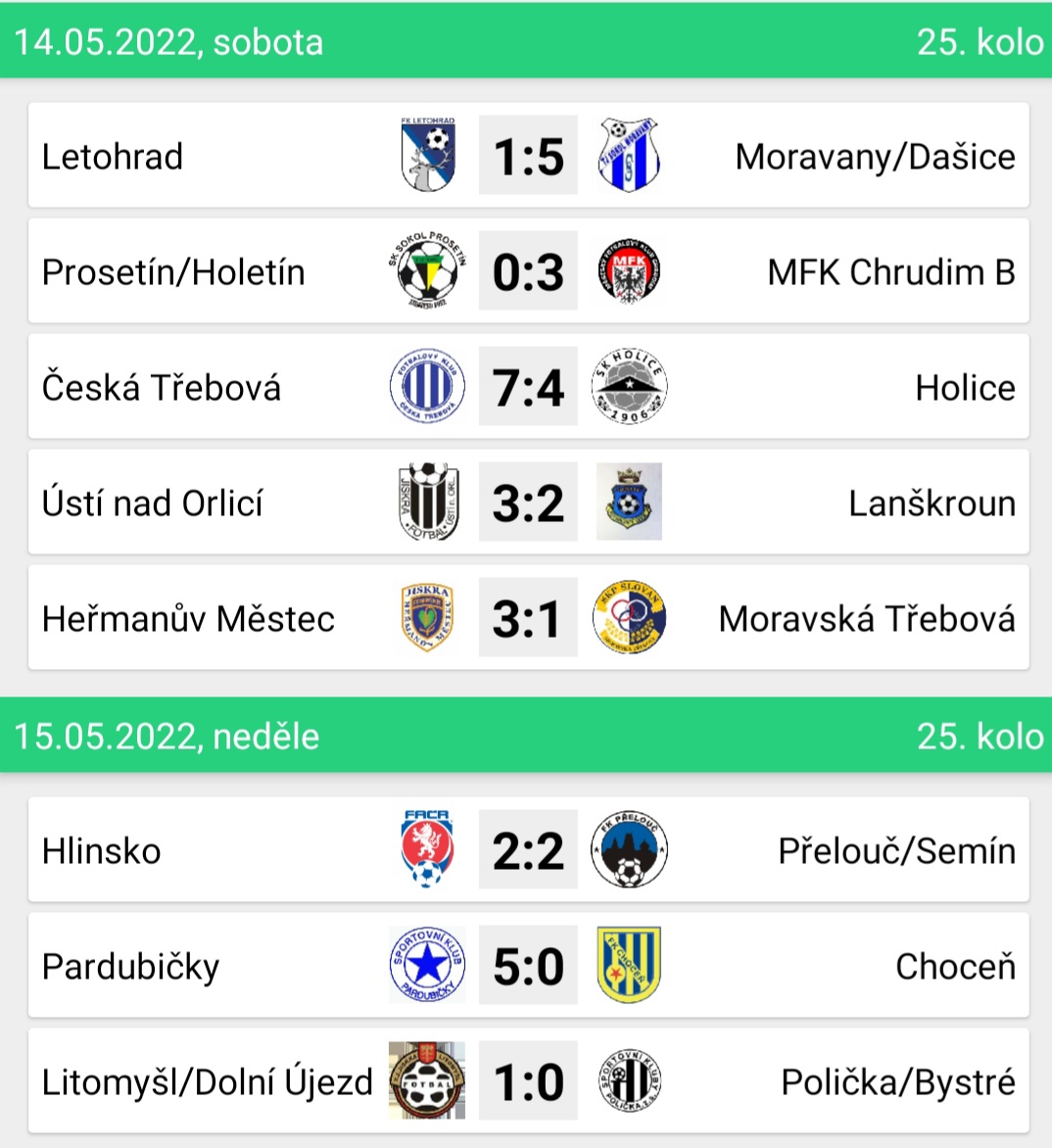The height and width of the screenshot is (1148, 1052).
Task: View the Hlinsko vs Přelouč/Semín match
Action: [528, 850]
